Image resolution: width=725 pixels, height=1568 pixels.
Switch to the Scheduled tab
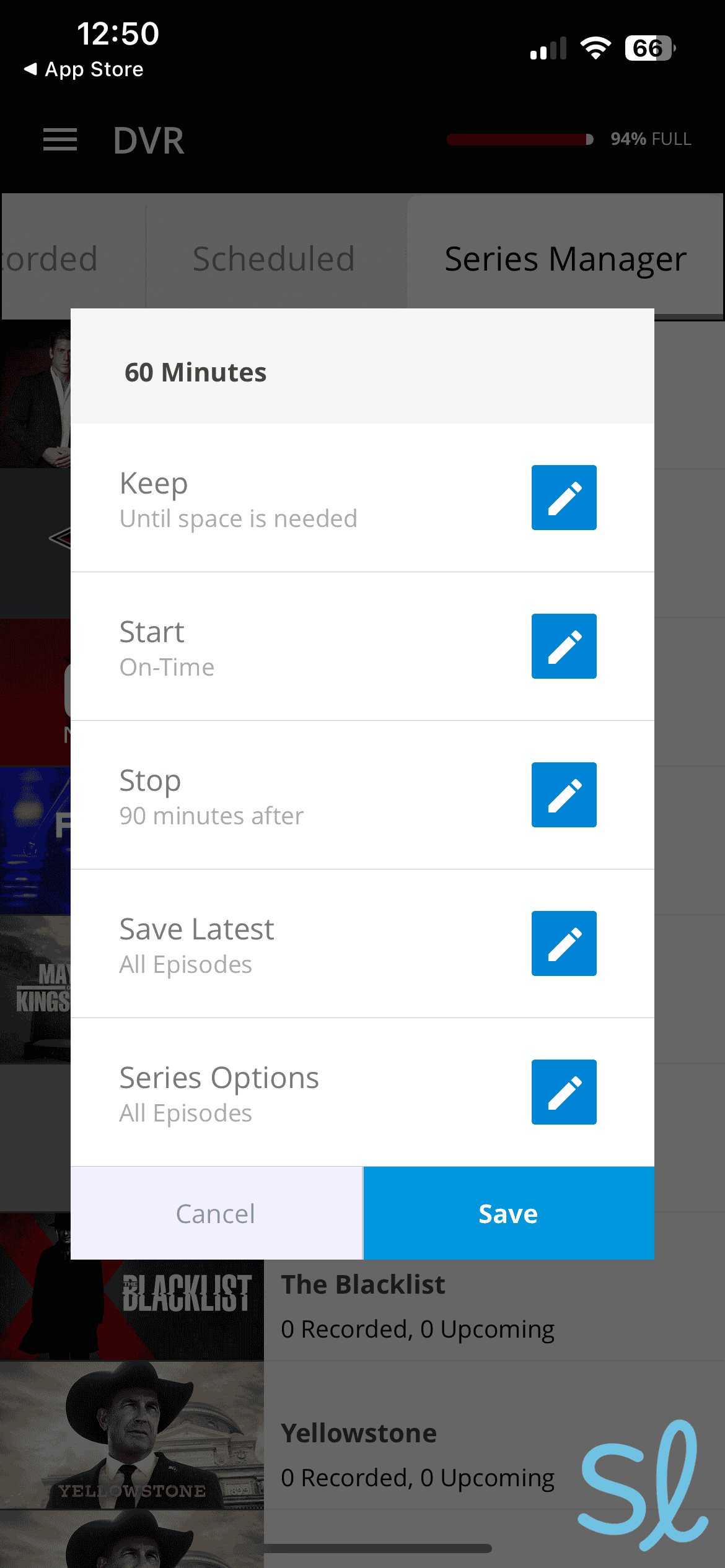tap(273, 258)
